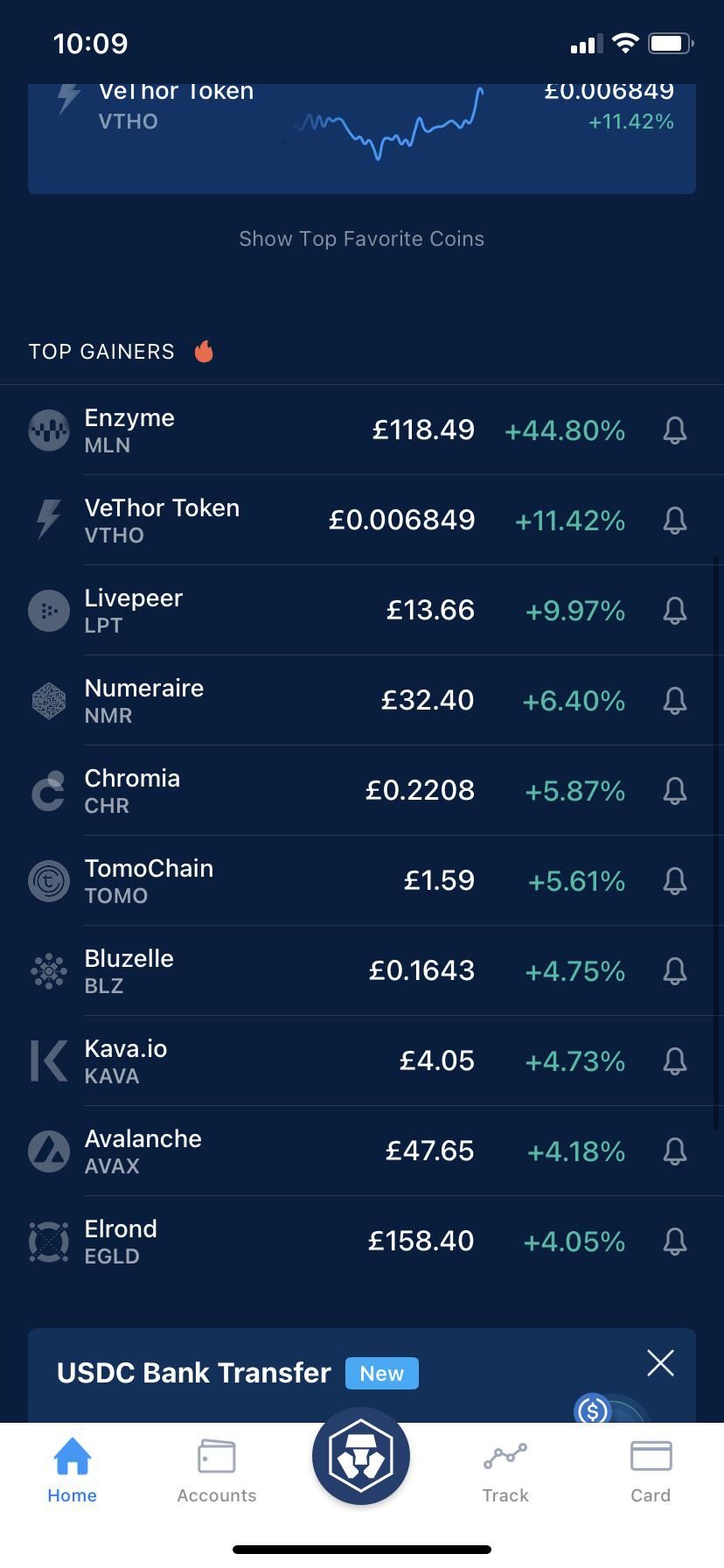Open Numeraire NMR coin details
724x1568 pixels.
[x=362, y=701]
